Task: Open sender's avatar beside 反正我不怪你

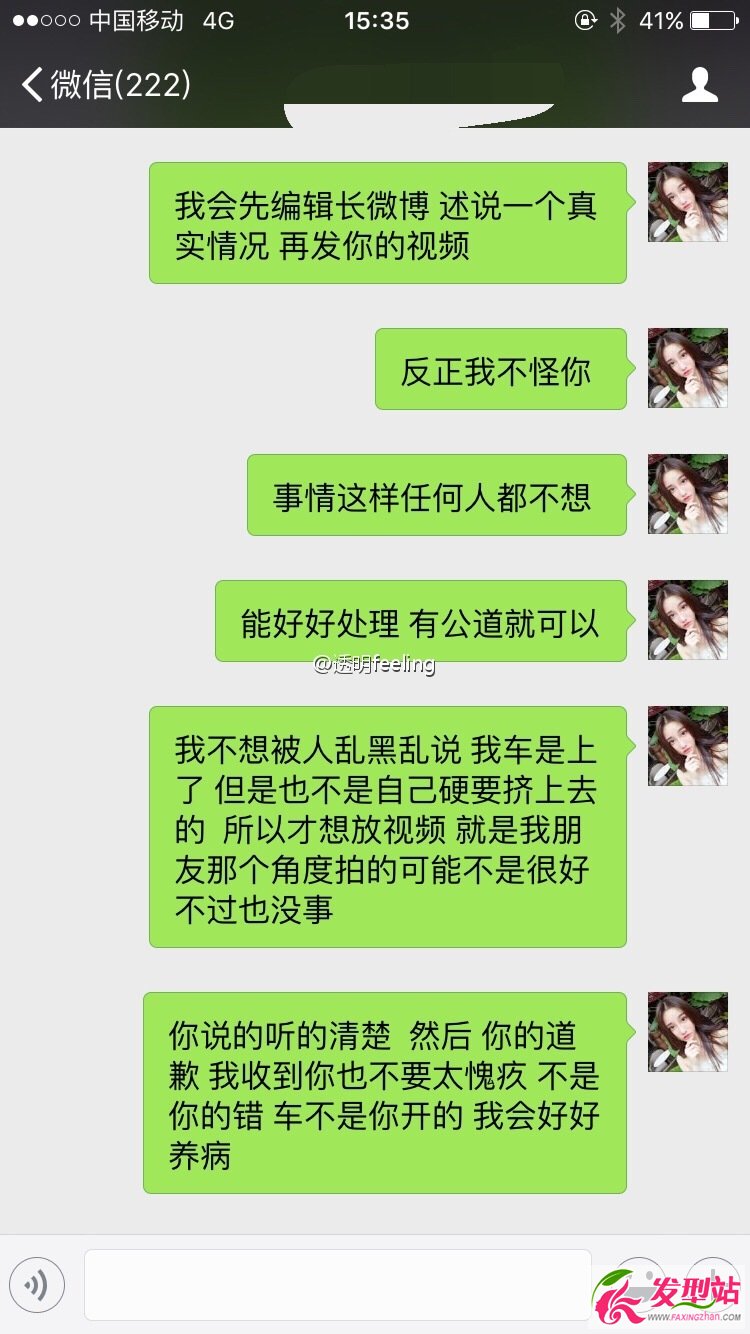Action: click(x=687, y=368)
